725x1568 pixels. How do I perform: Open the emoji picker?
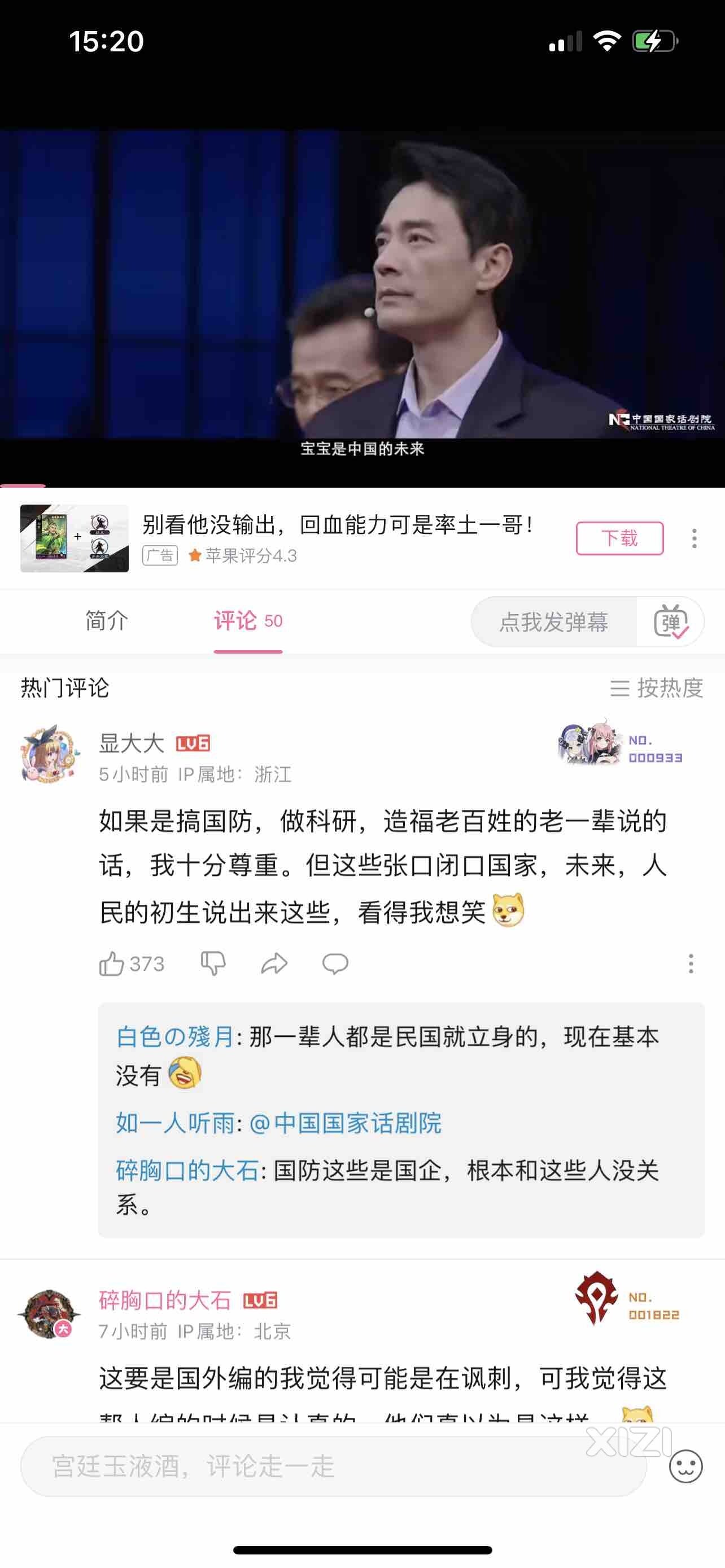click(685, 1466)
